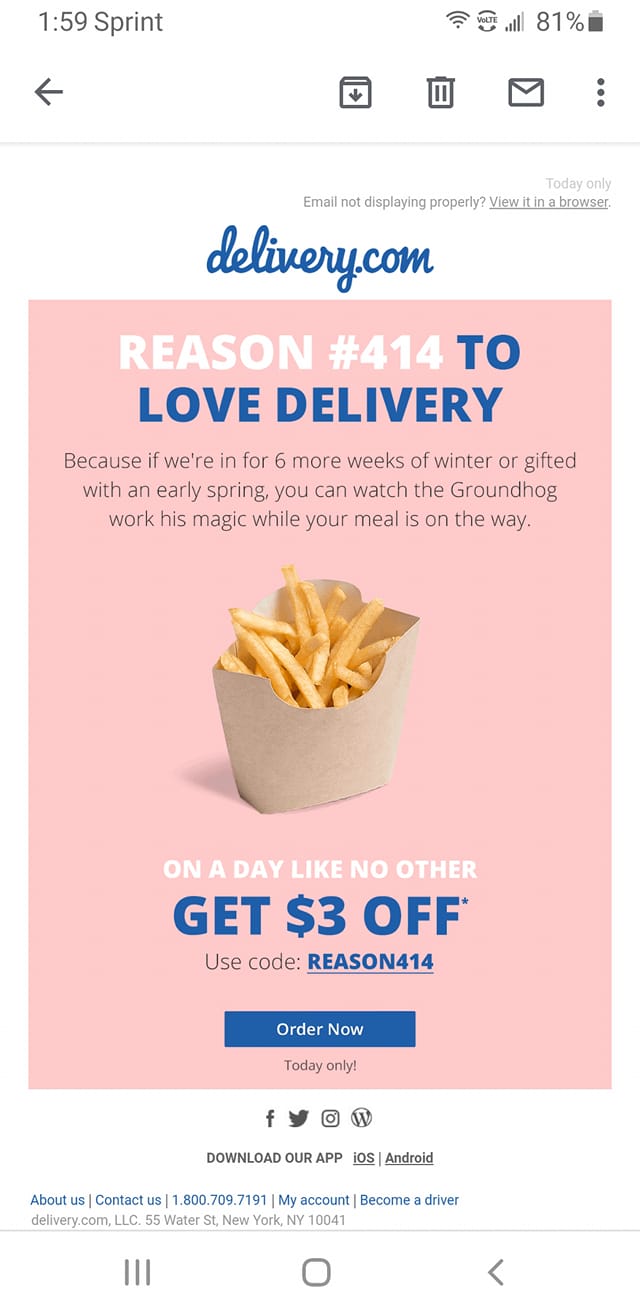
Task: Open recent apps from the navigation bar
Action: 137,1272
